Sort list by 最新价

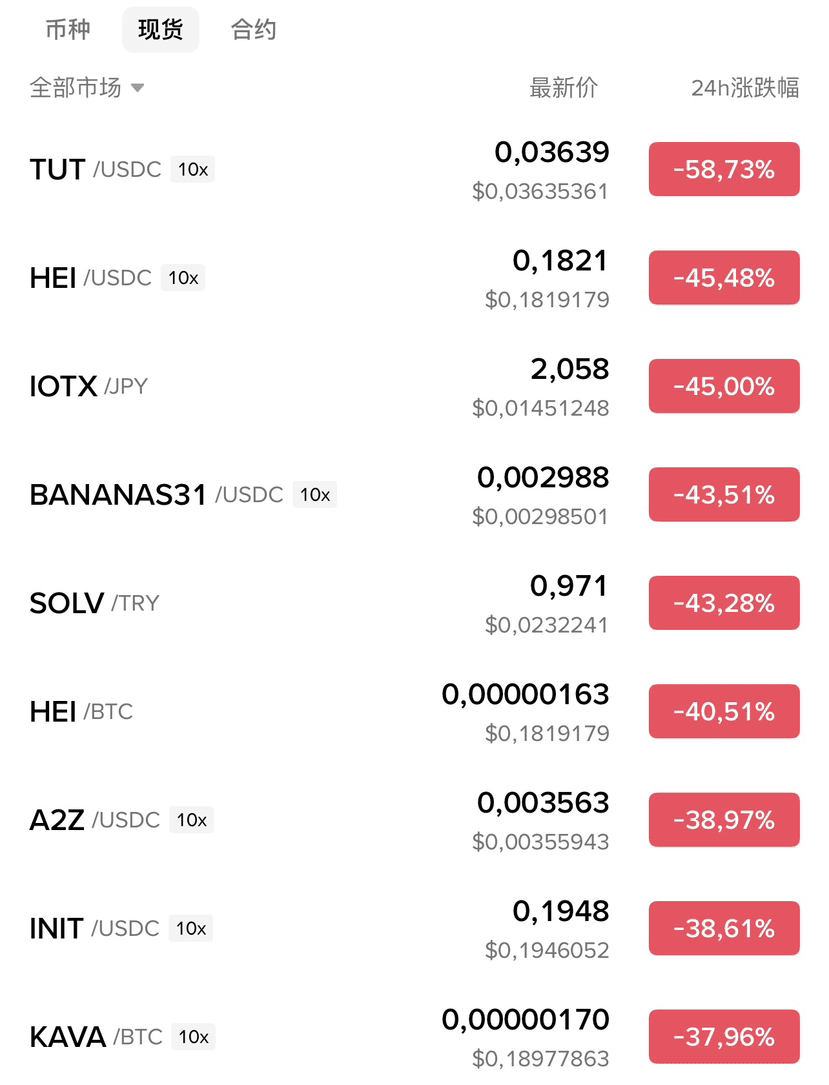coord(563,88)
